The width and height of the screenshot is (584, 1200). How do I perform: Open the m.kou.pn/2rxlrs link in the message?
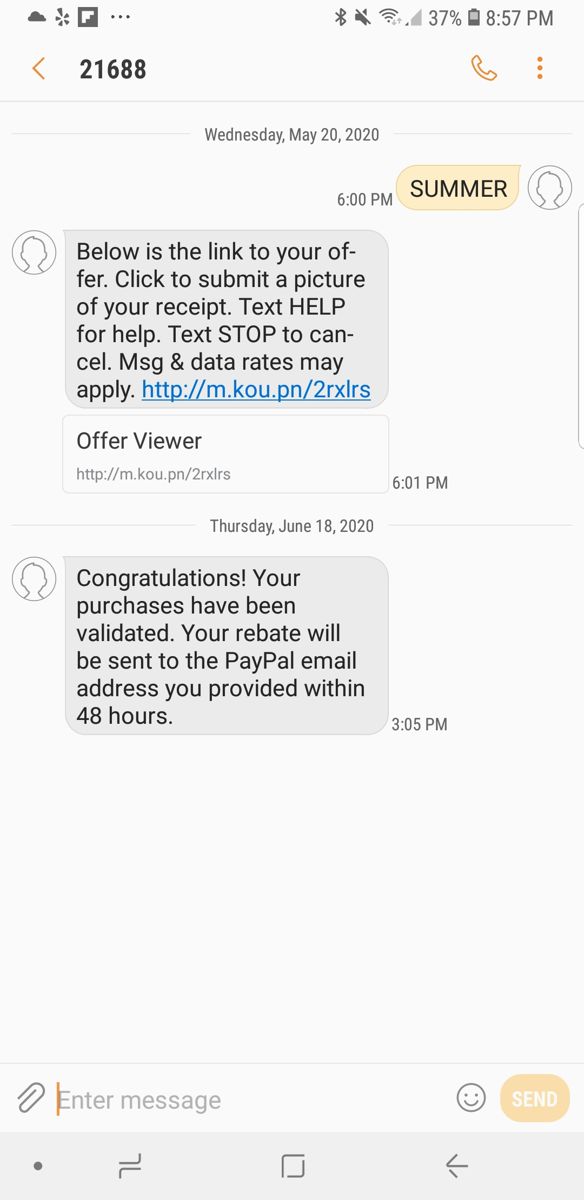(256, 390)
